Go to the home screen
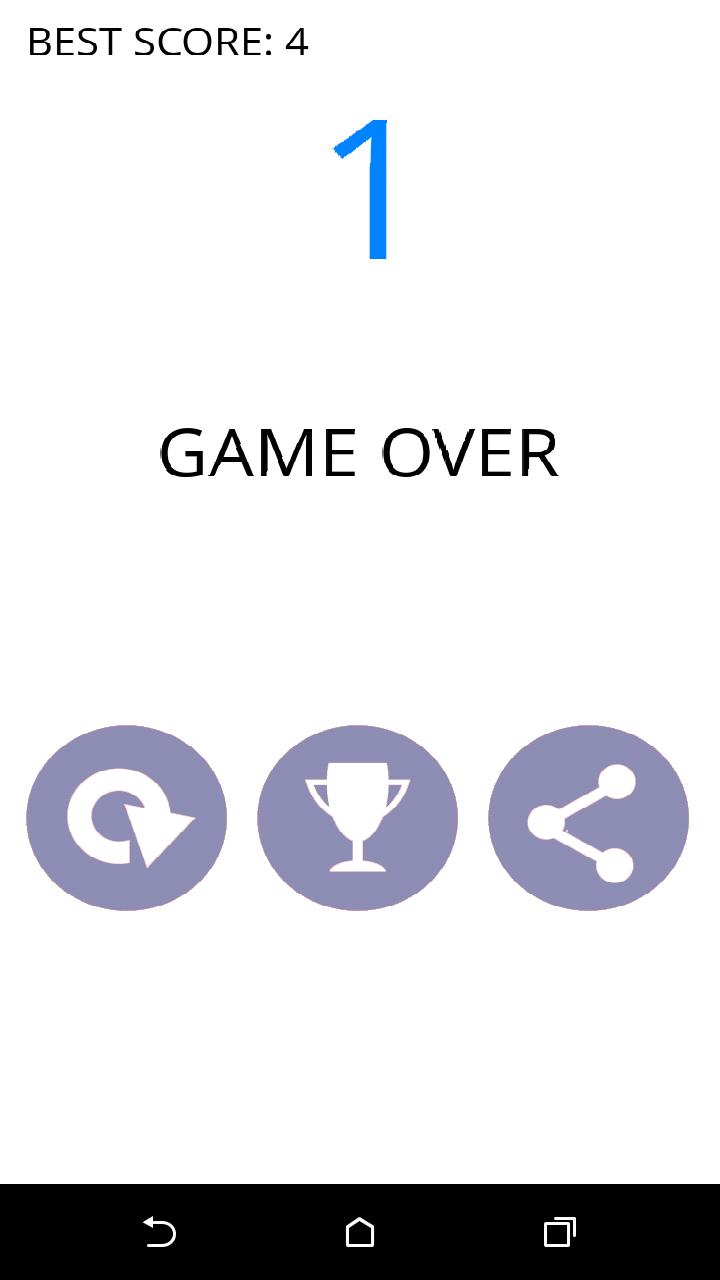The height and width of the screenshot is (1280, 720). 360,1232
